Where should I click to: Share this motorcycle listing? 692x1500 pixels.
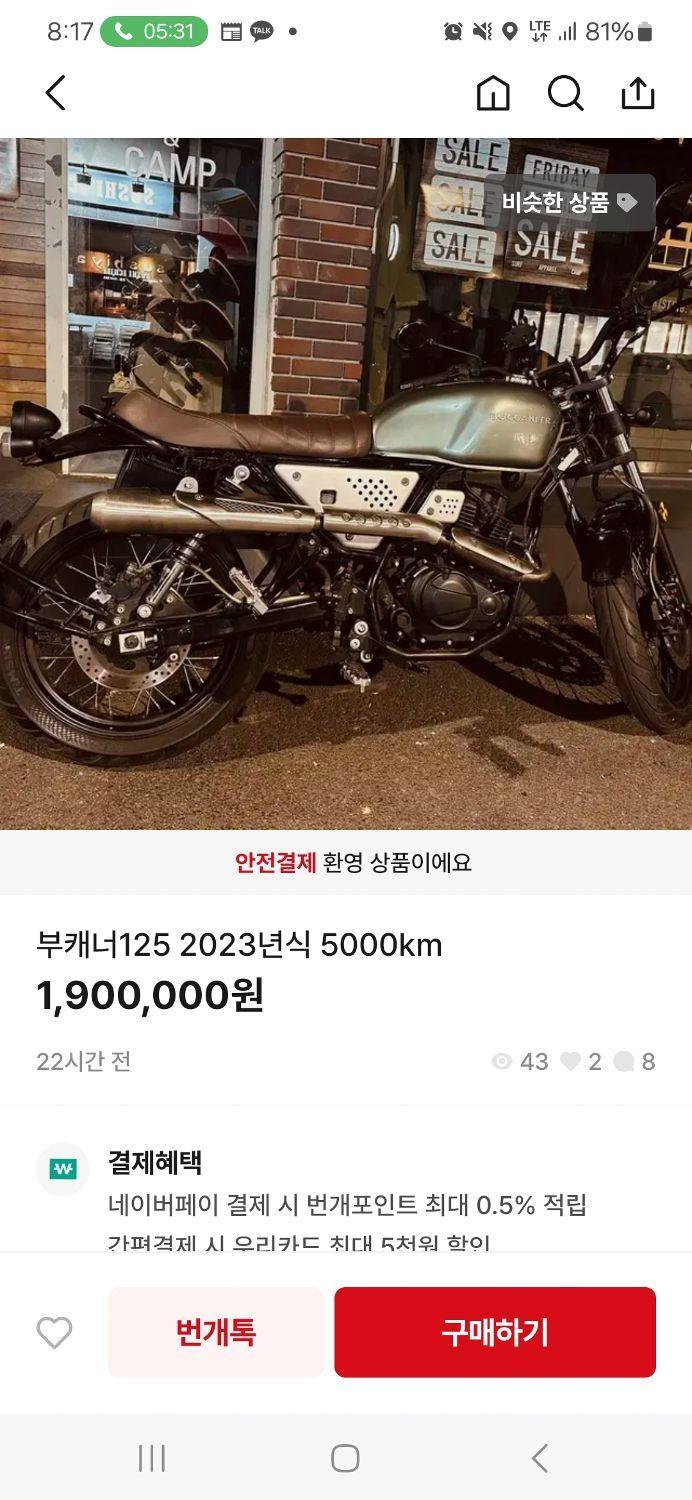pos(637,93)
